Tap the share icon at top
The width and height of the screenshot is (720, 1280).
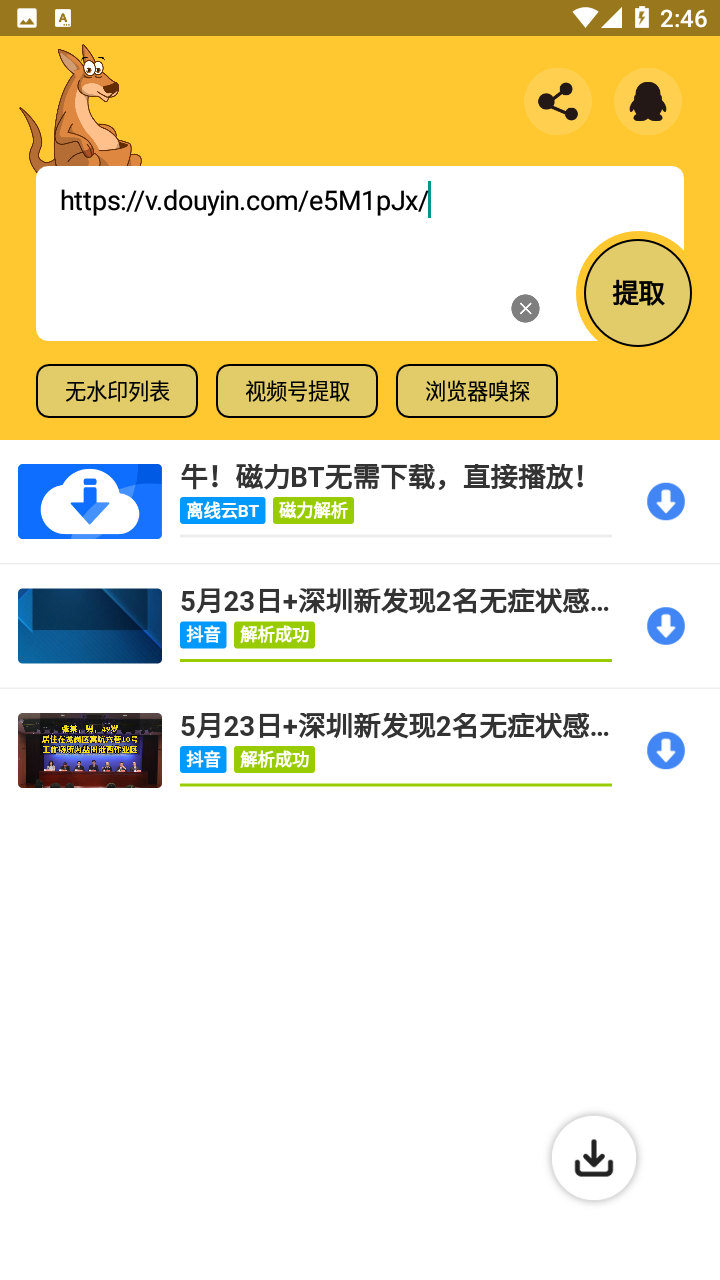coord(557,101)
